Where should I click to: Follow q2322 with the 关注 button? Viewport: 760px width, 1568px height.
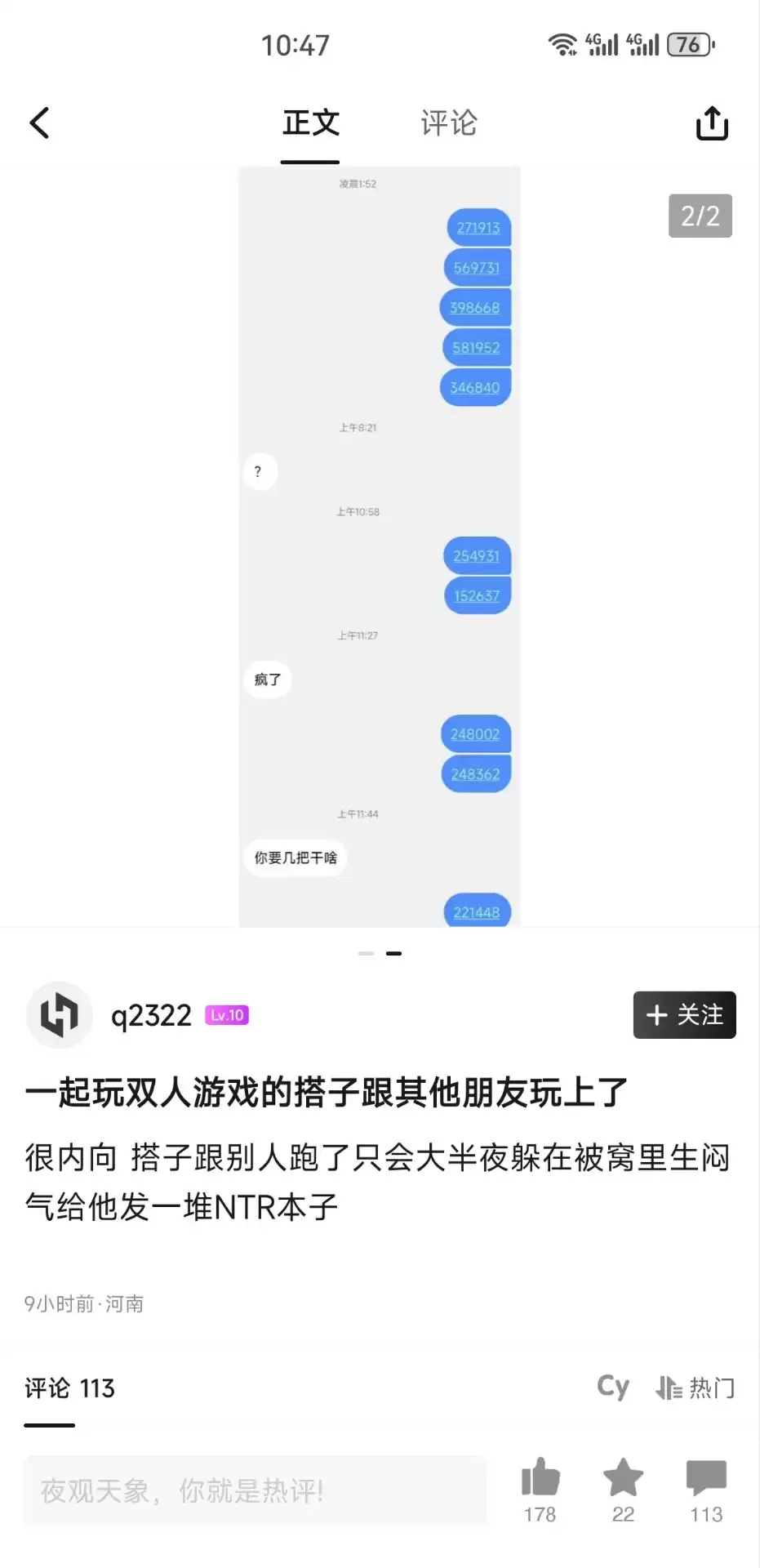coord(684,1015)
